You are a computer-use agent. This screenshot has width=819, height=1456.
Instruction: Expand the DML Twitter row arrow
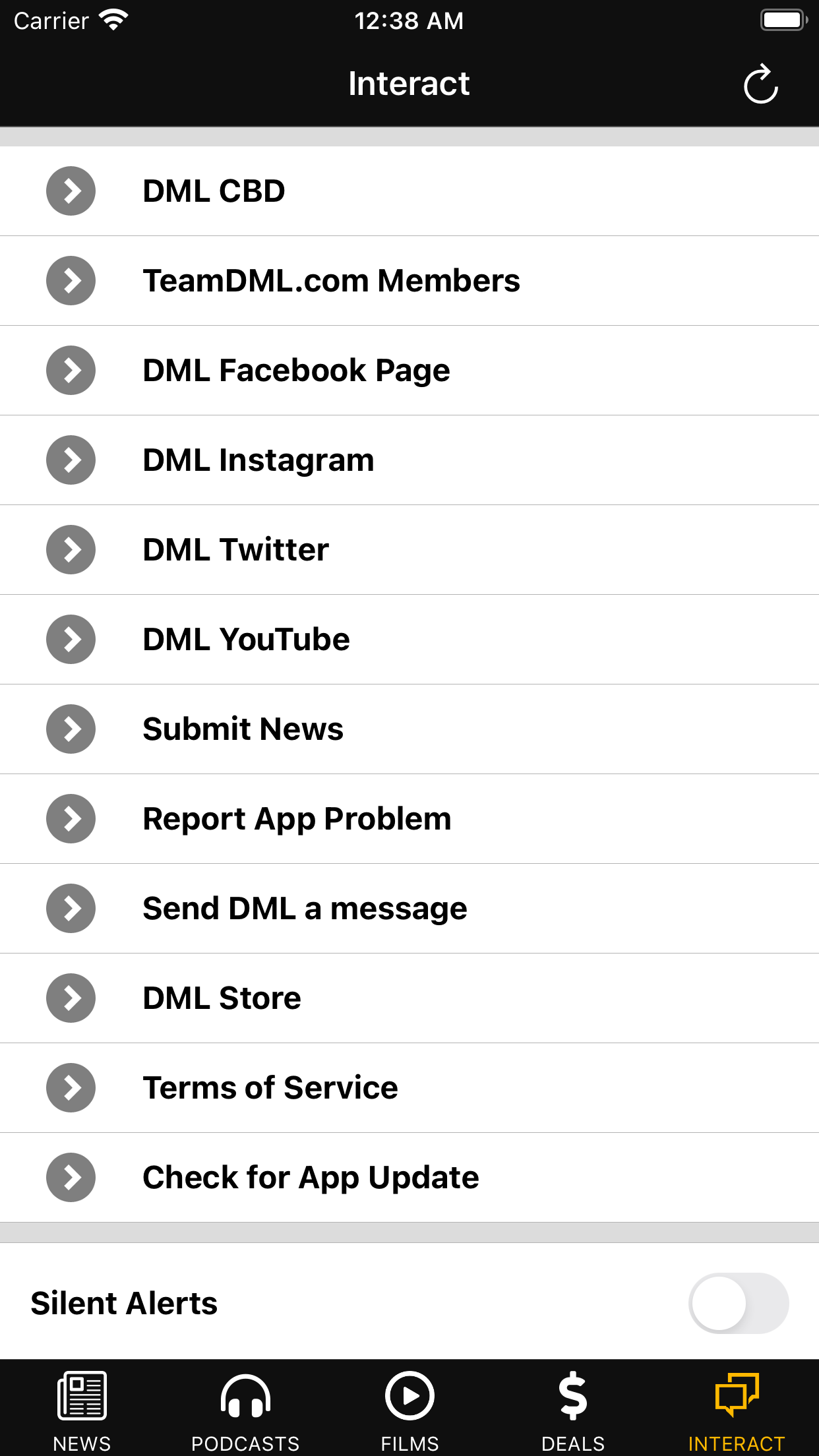pos(71,549)
